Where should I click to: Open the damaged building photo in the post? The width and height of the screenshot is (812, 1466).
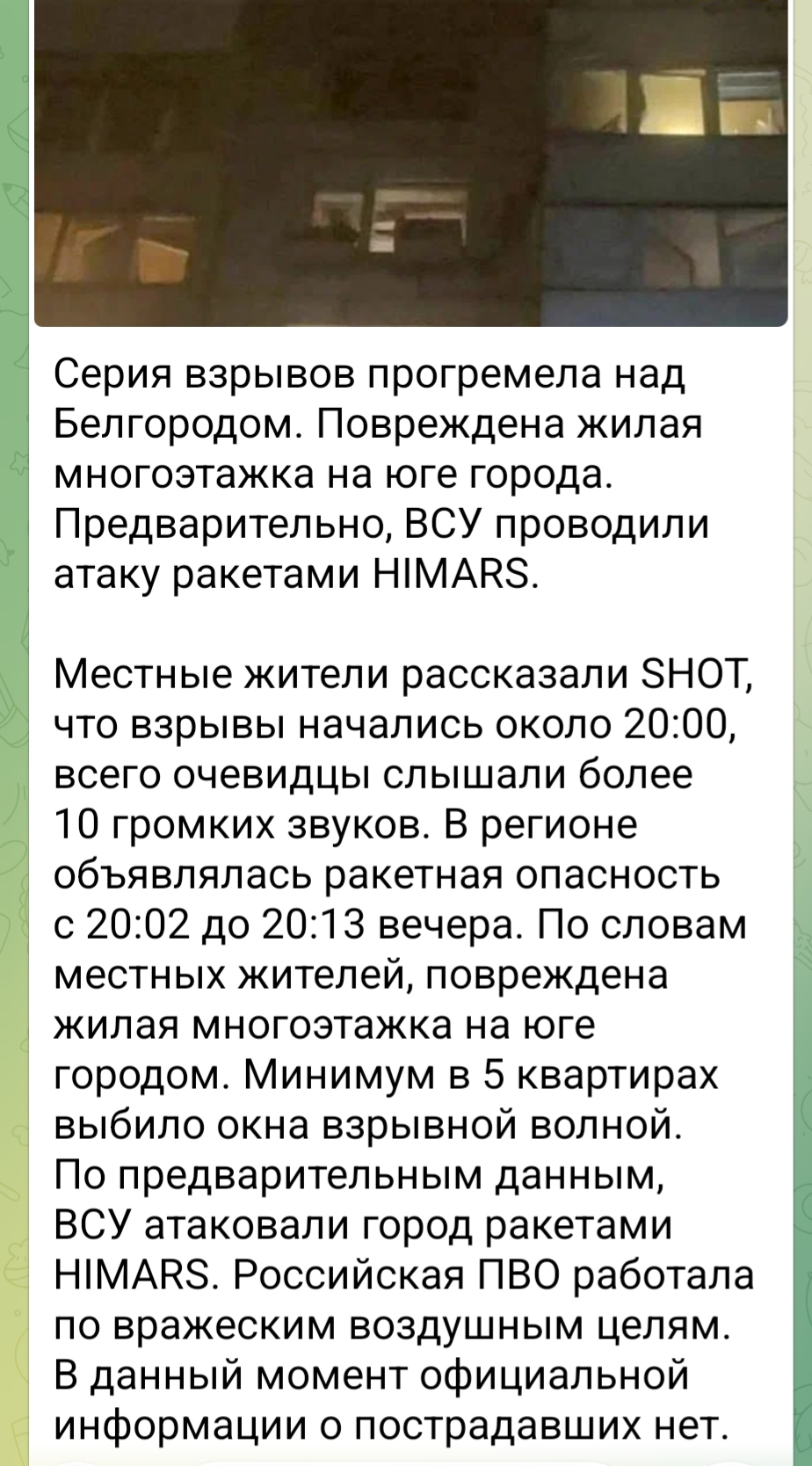pyautogui.click(x=410, y=163)
